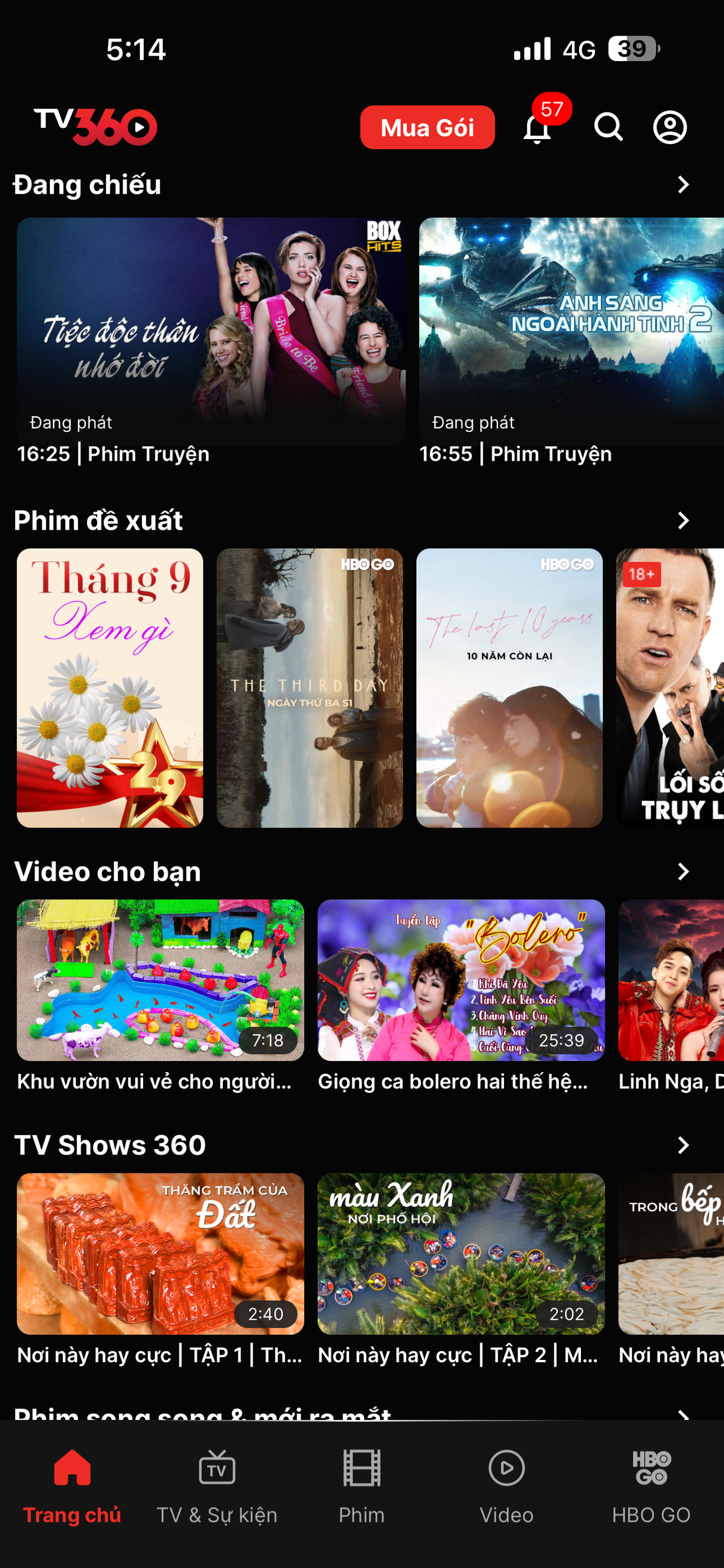Switch to Trang chủ tab

72,1515
